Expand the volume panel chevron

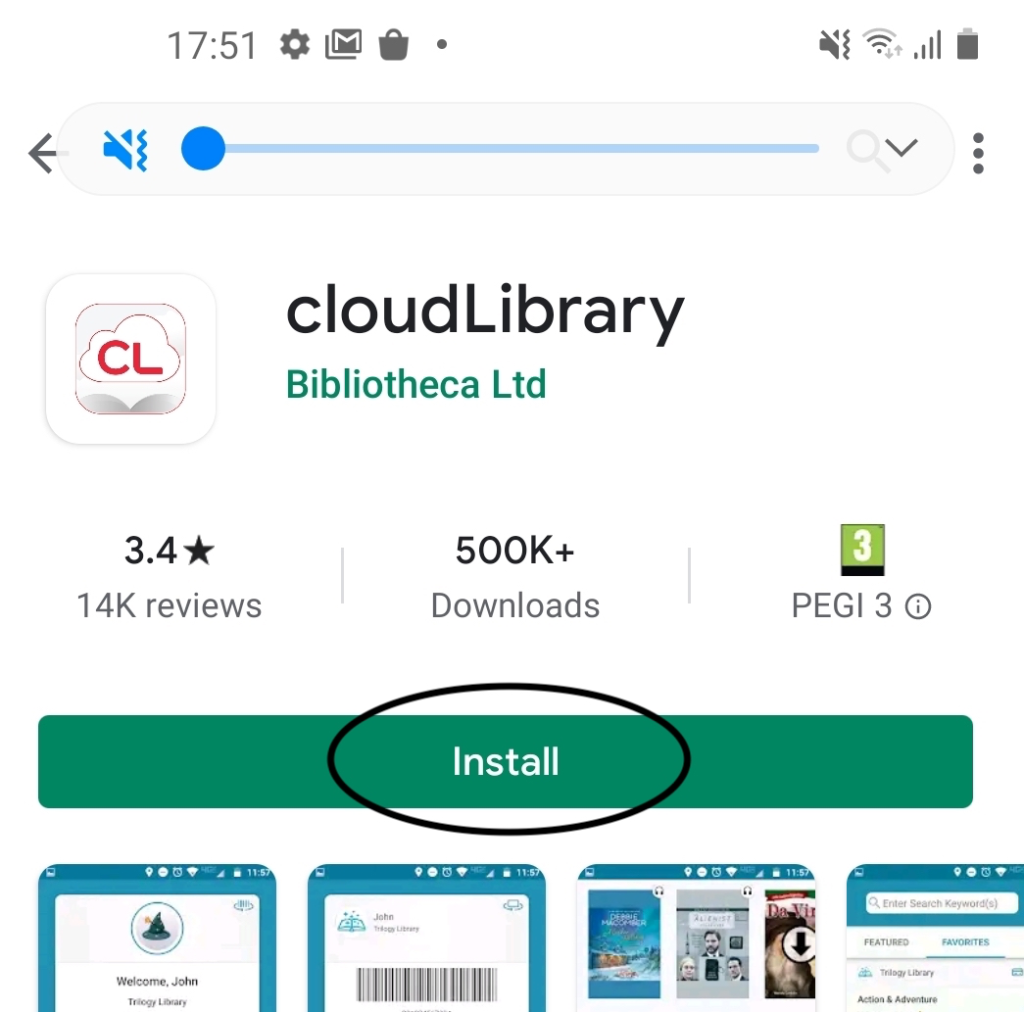[901, 149]
